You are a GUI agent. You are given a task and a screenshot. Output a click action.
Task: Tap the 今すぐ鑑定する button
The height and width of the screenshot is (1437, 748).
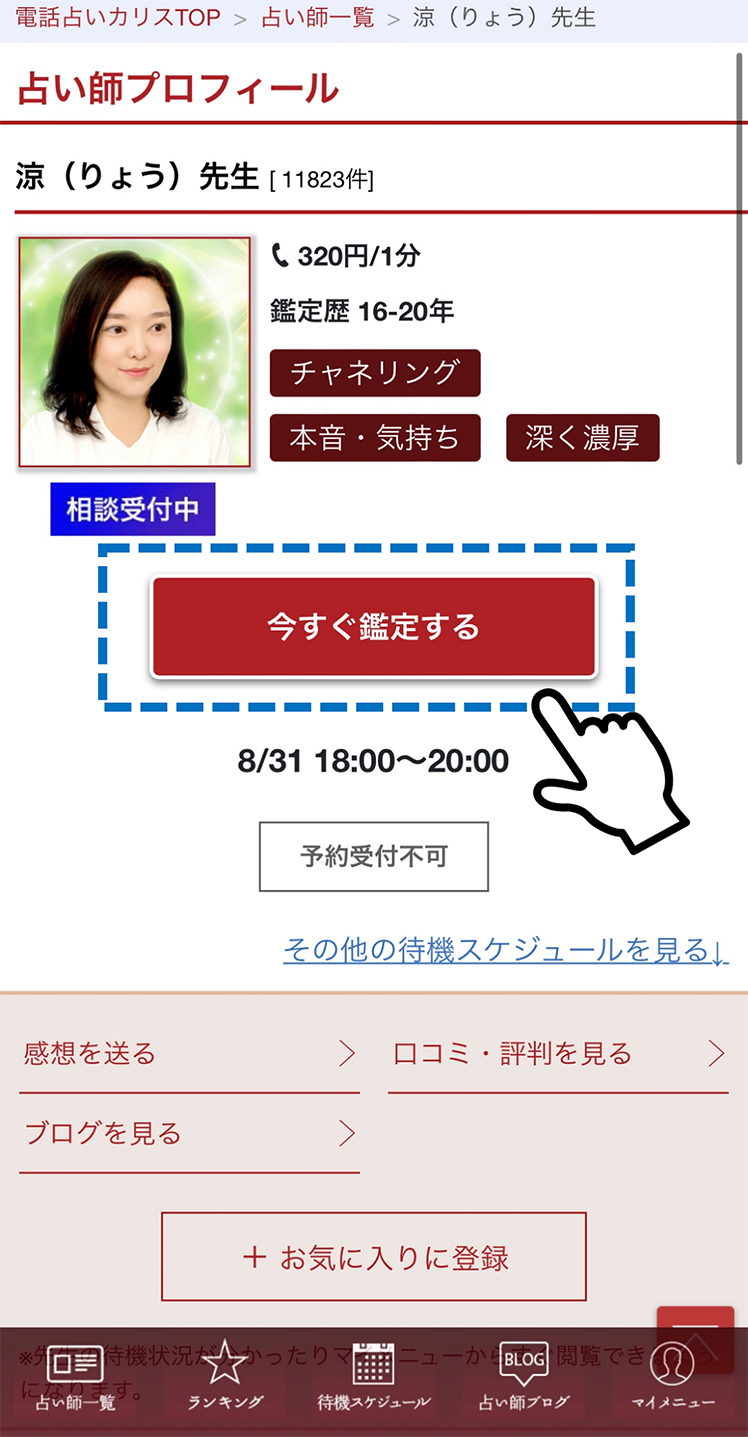click(373, 627)
